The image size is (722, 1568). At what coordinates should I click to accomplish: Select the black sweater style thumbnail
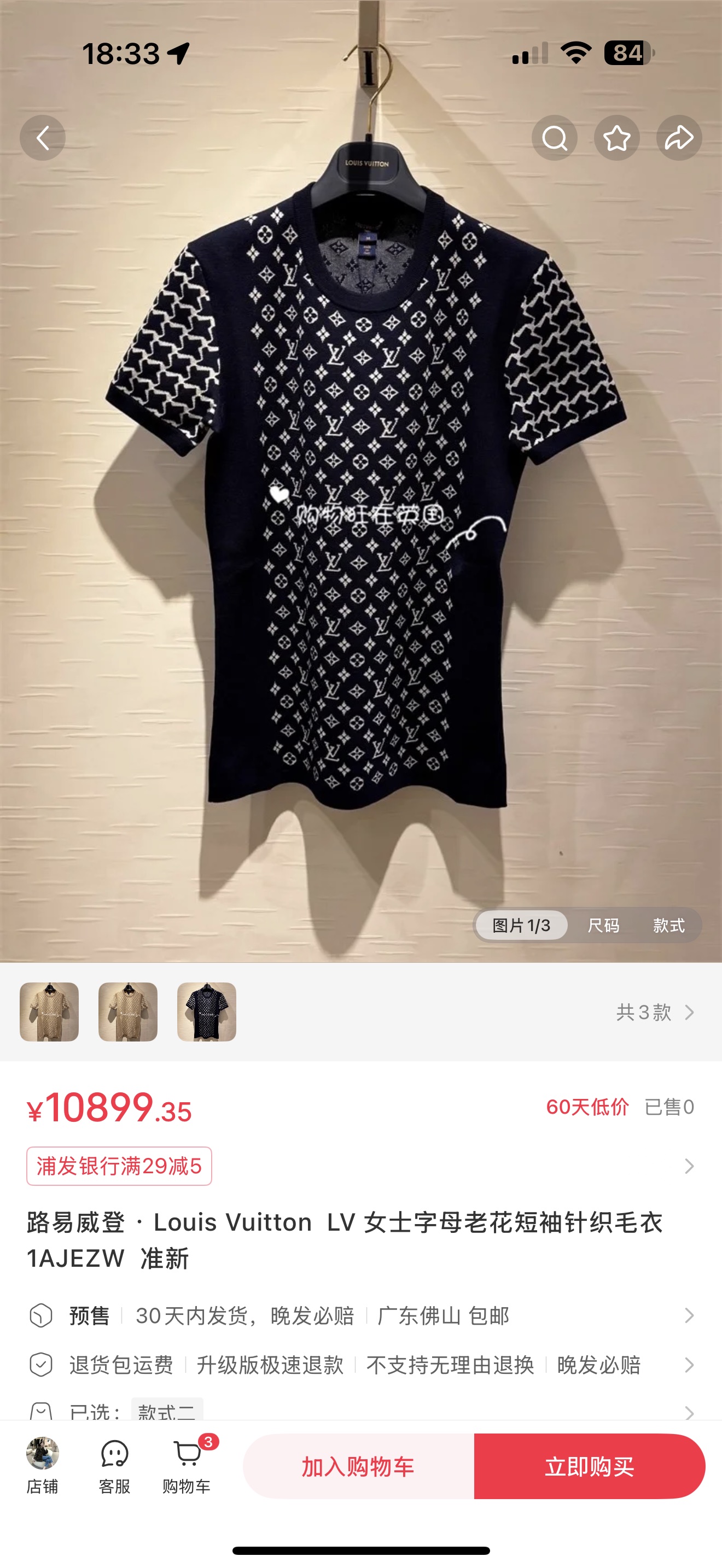[x=206, y=1011]
